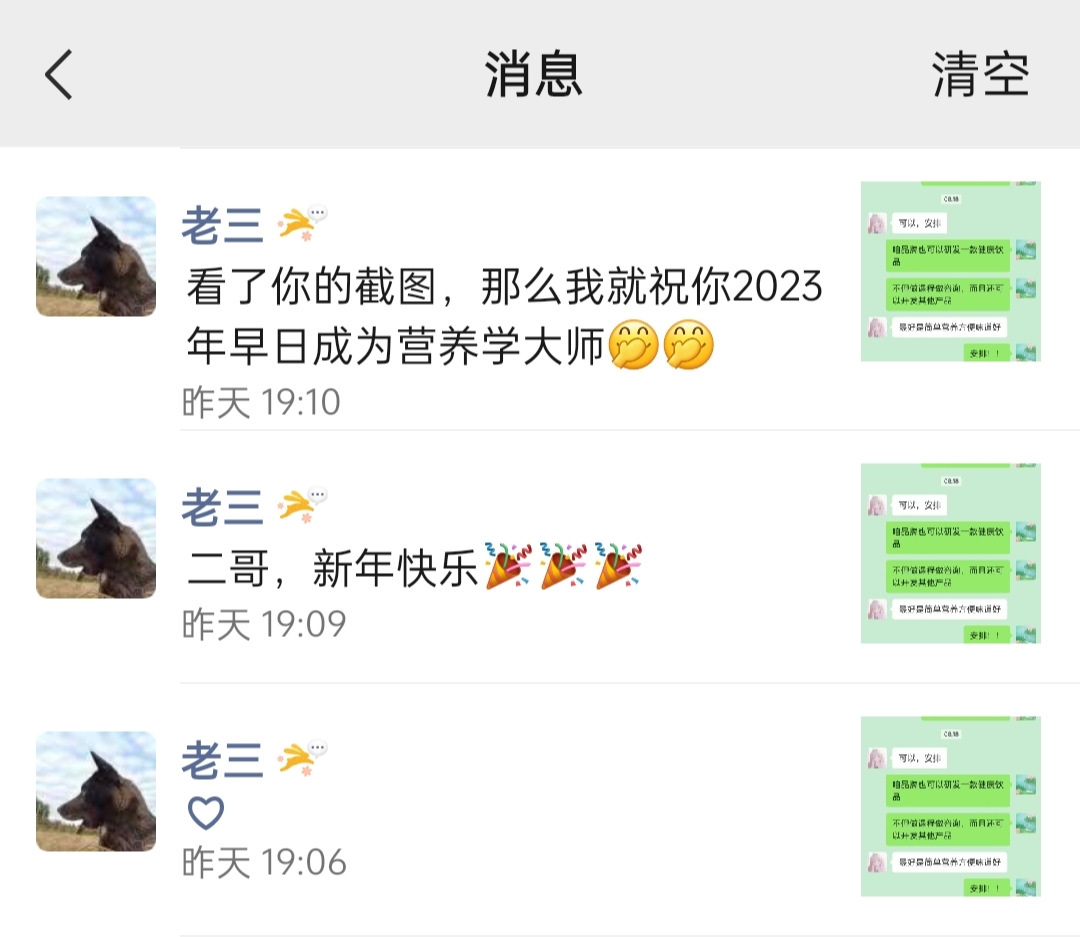Screen dimensions: 1080x937
Task: Tap 老三's avatar on the 19:10 message
Action: point(96,256)
